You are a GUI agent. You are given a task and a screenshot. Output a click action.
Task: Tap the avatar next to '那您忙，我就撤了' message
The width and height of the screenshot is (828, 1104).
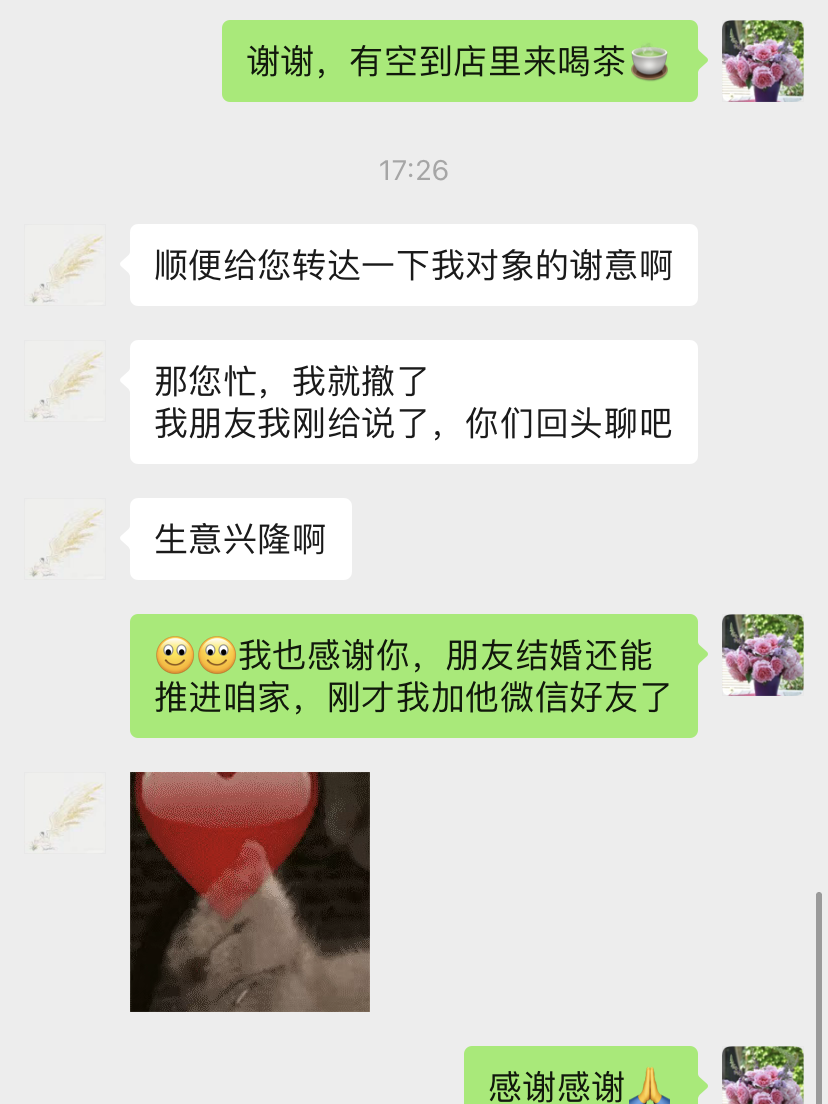pyautogui.click(x=65, y=381)
